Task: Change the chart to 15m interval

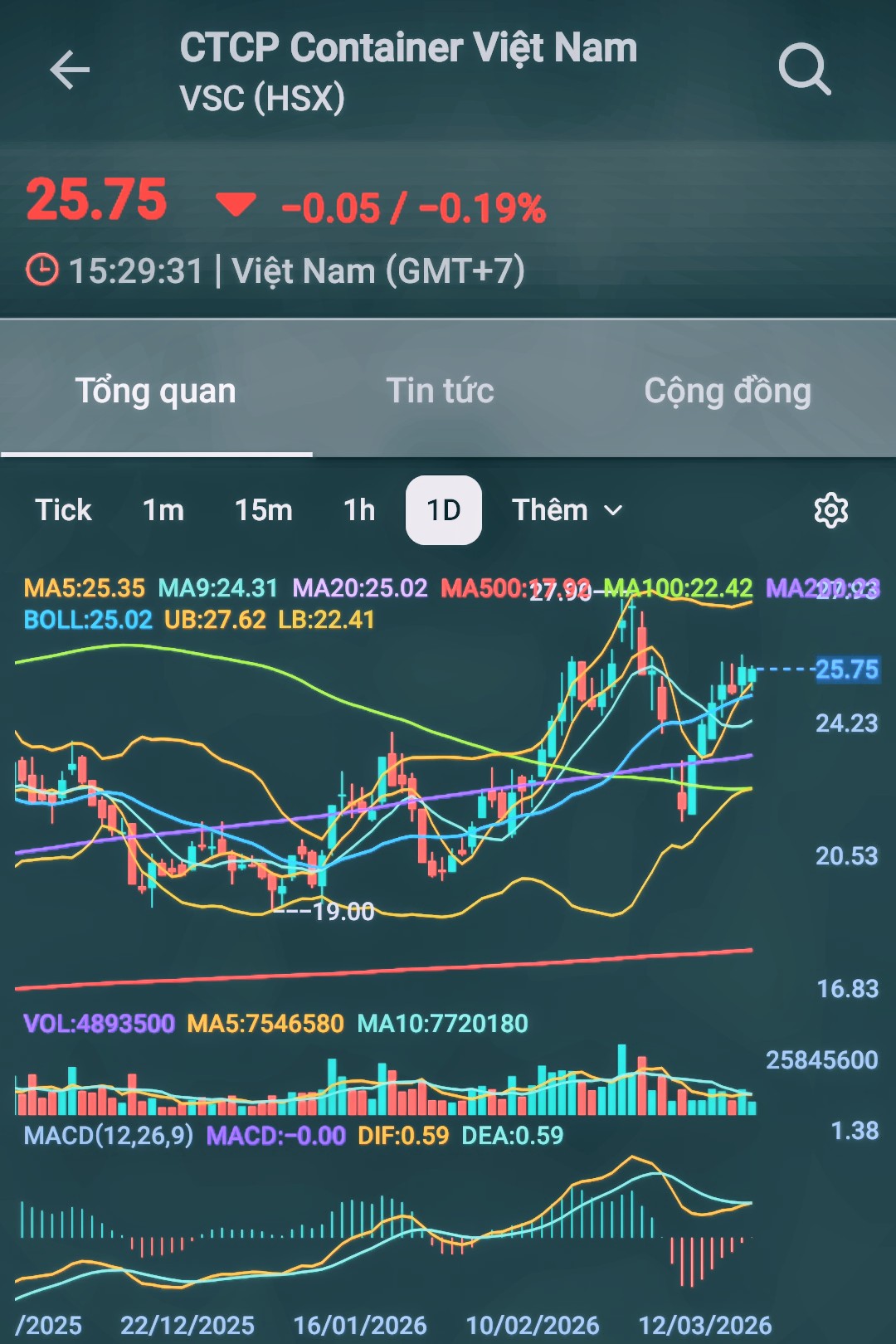Action: click(263, 510)
